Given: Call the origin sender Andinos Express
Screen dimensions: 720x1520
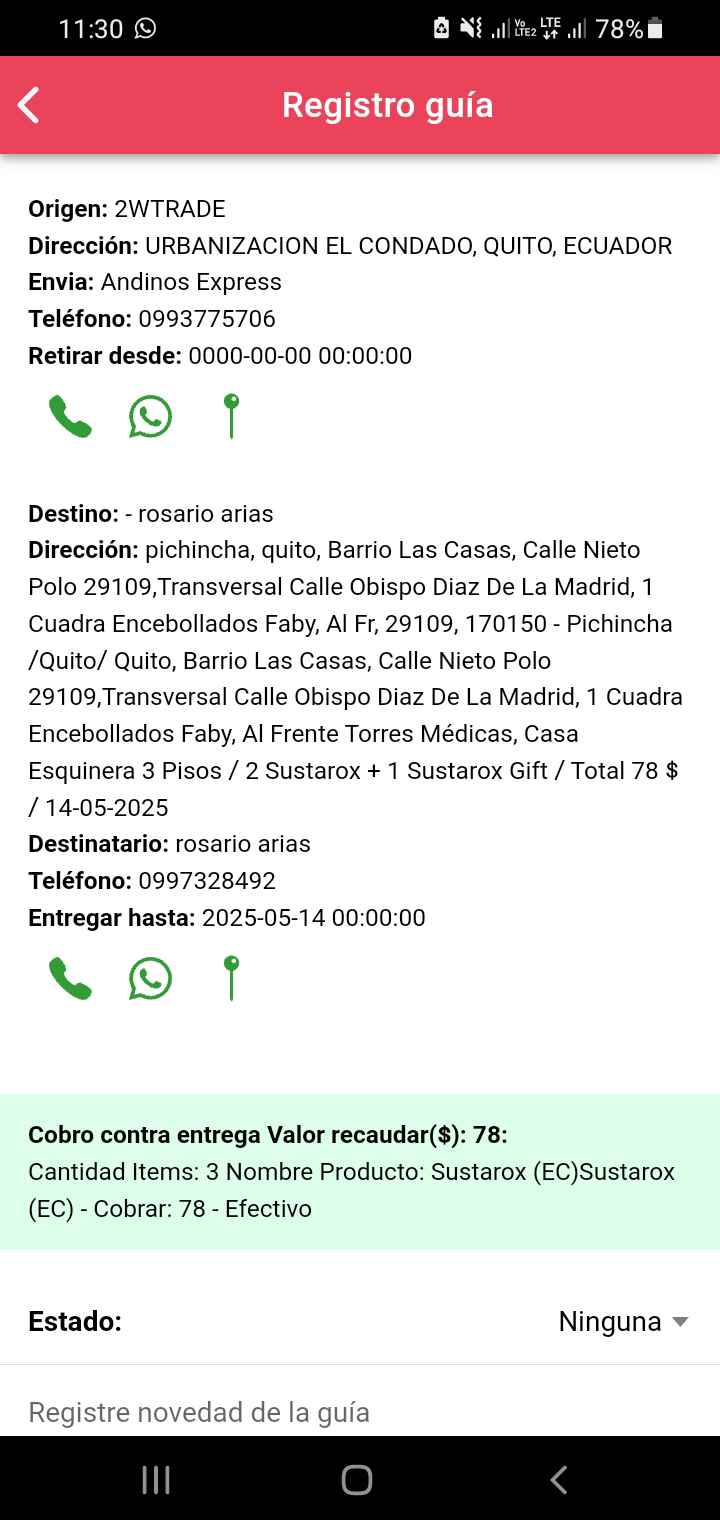Looking at the screenshot, I should tap(70, 417).
